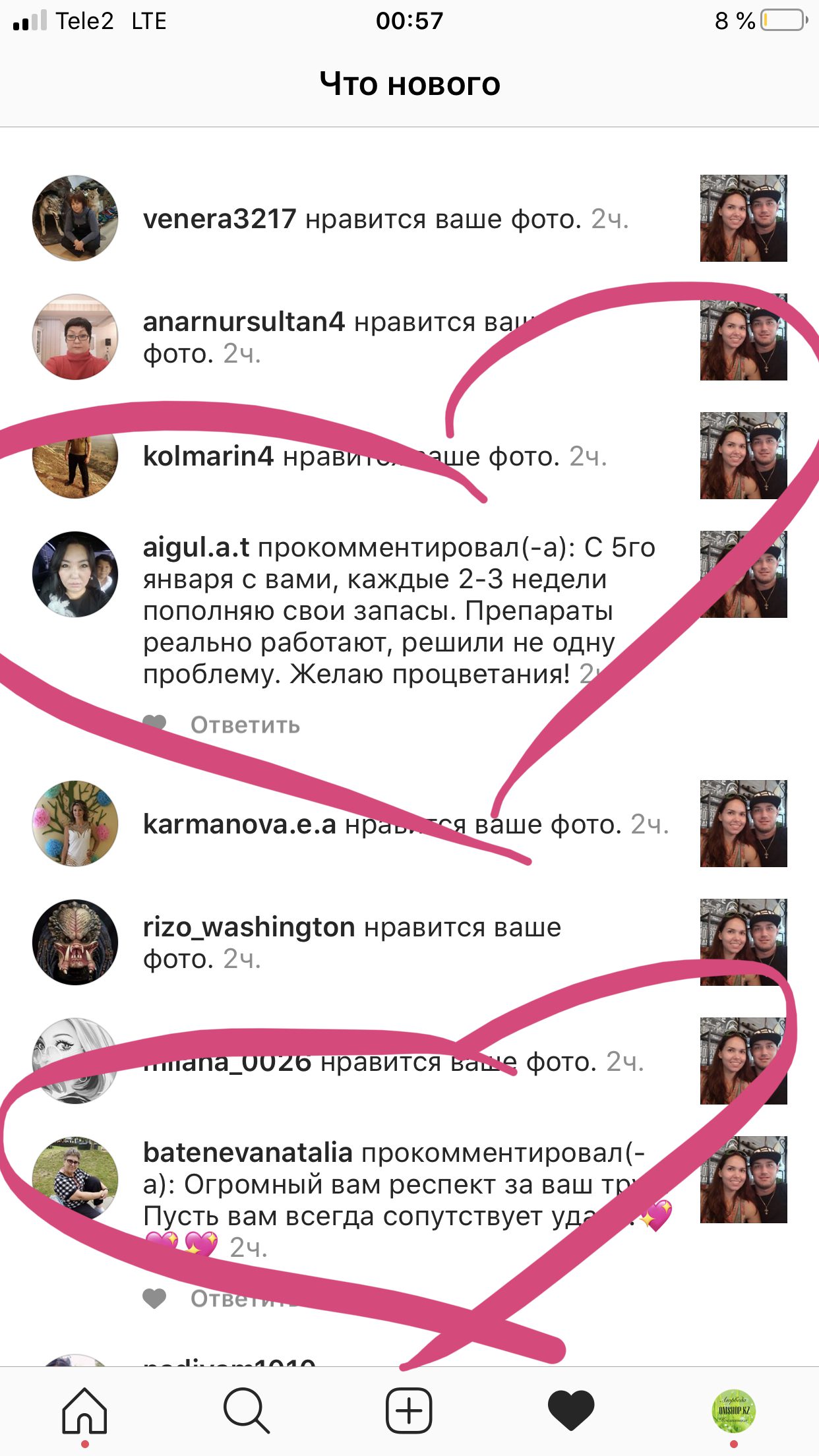Open the home feed tab
The width and height of the screenshot is (819, 1456).
coord(84,1411)
